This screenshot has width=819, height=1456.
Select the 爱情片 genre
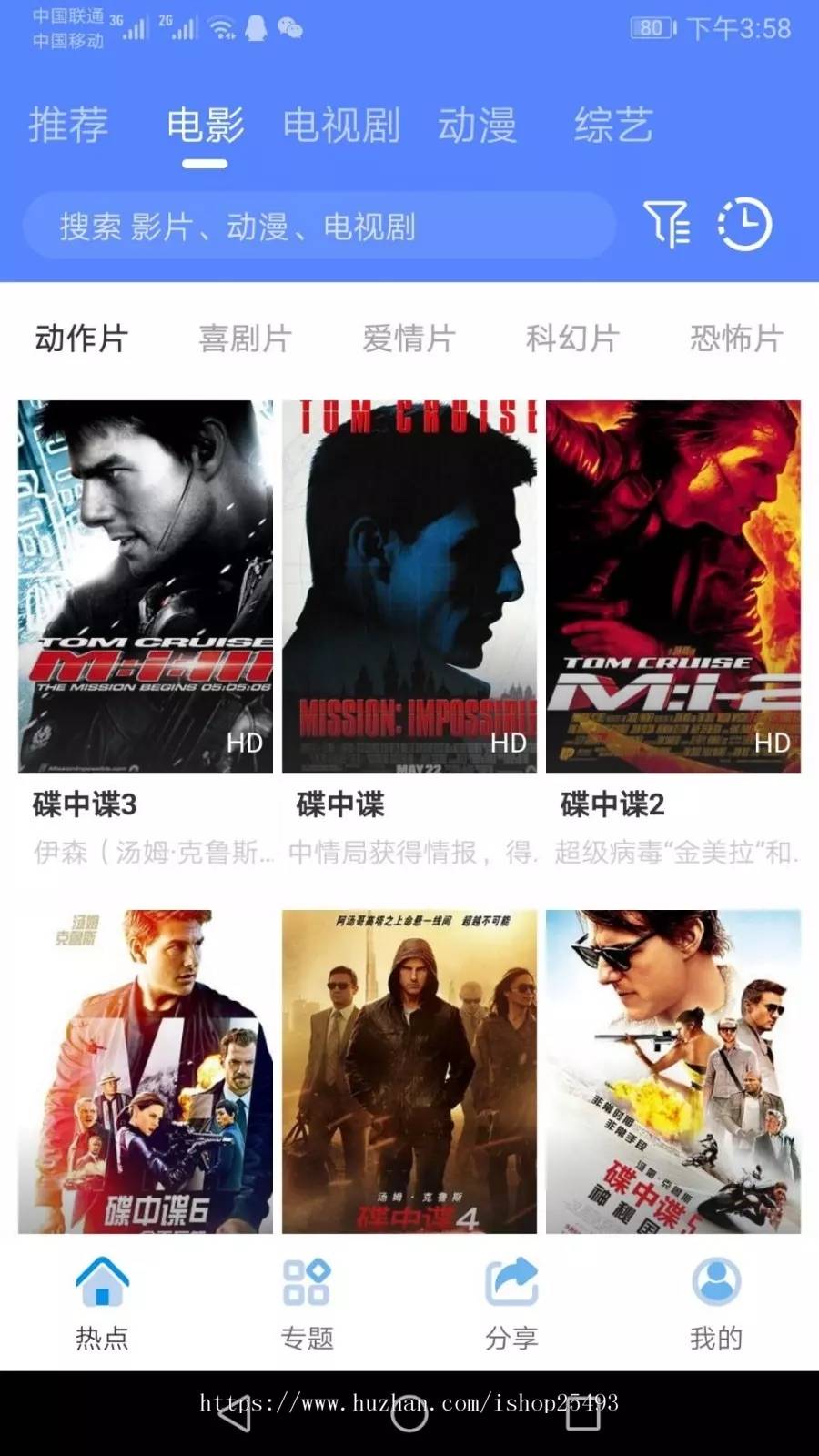(x=409, y=339)
